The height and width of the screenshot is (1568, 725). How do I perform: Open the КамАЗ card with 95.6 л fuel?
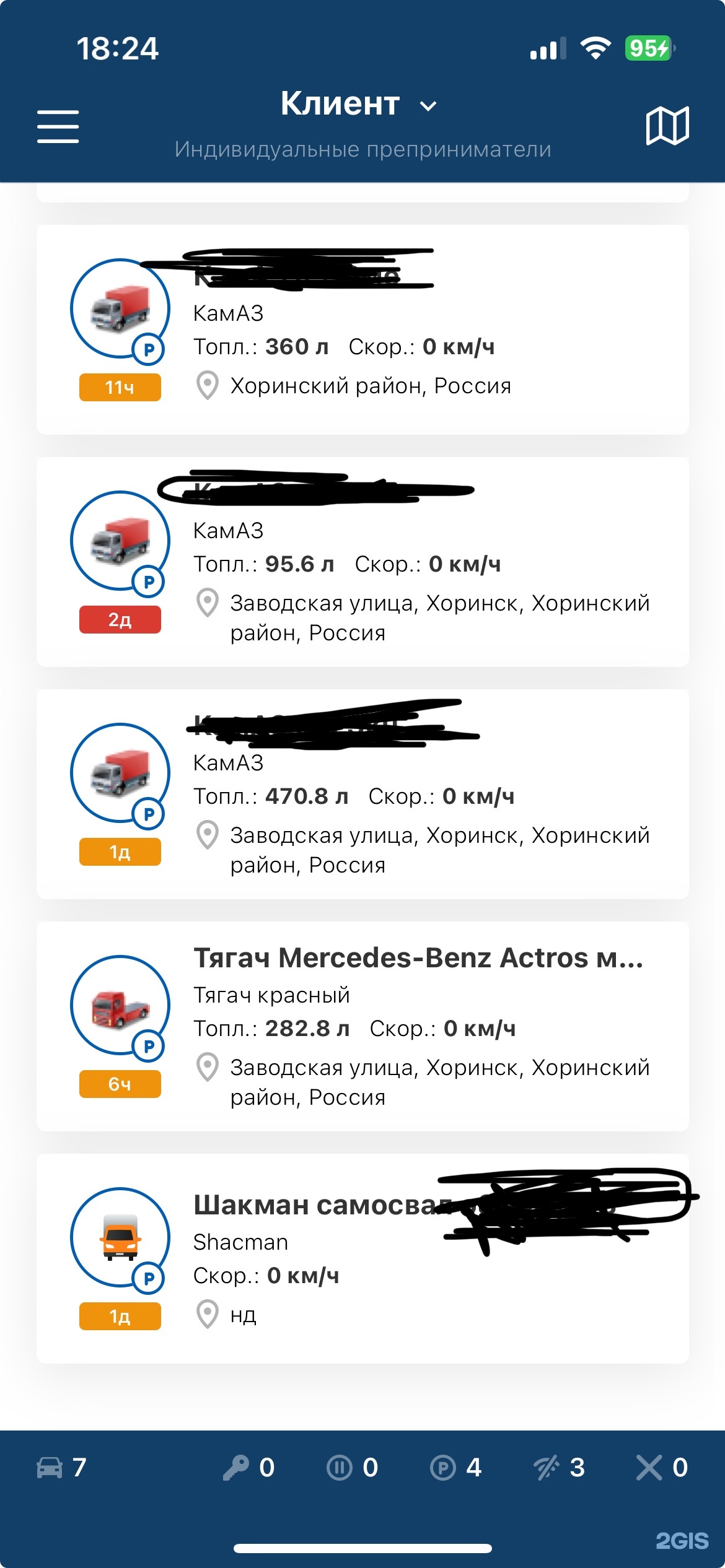362,562
